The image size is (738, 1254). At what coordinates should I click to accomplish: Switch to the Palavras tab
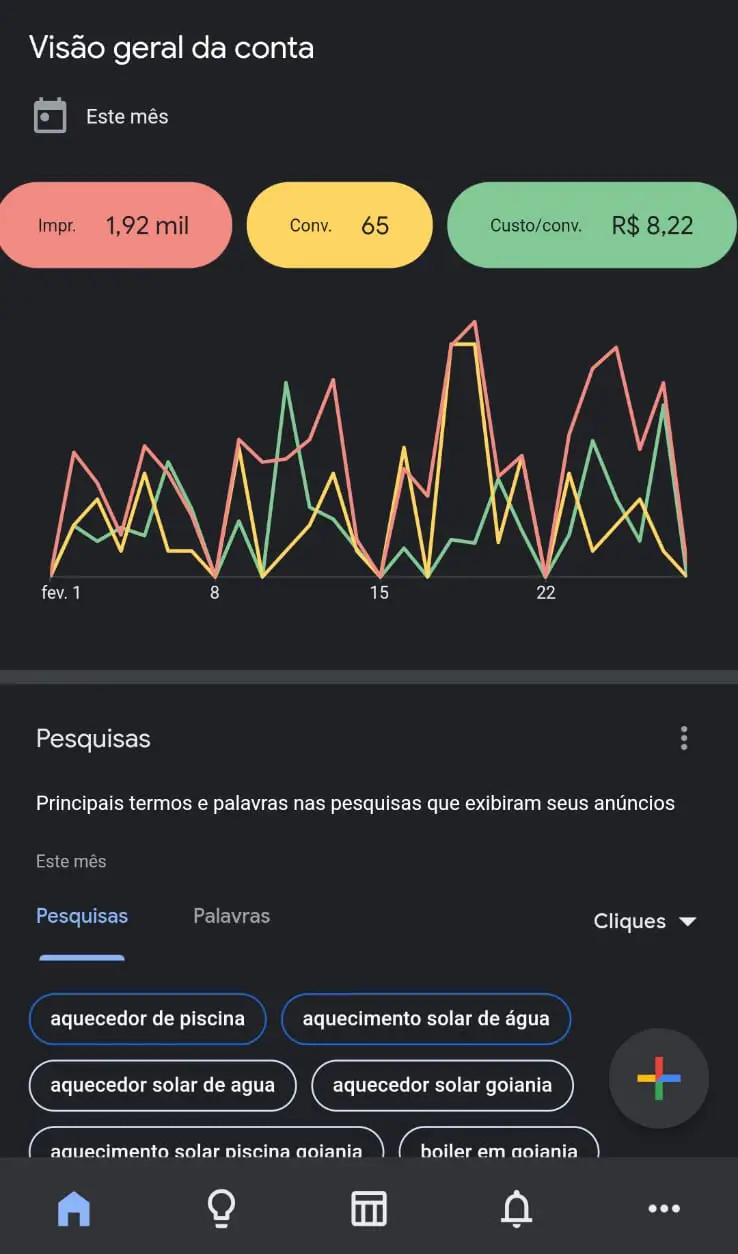(x=231, y=915)
